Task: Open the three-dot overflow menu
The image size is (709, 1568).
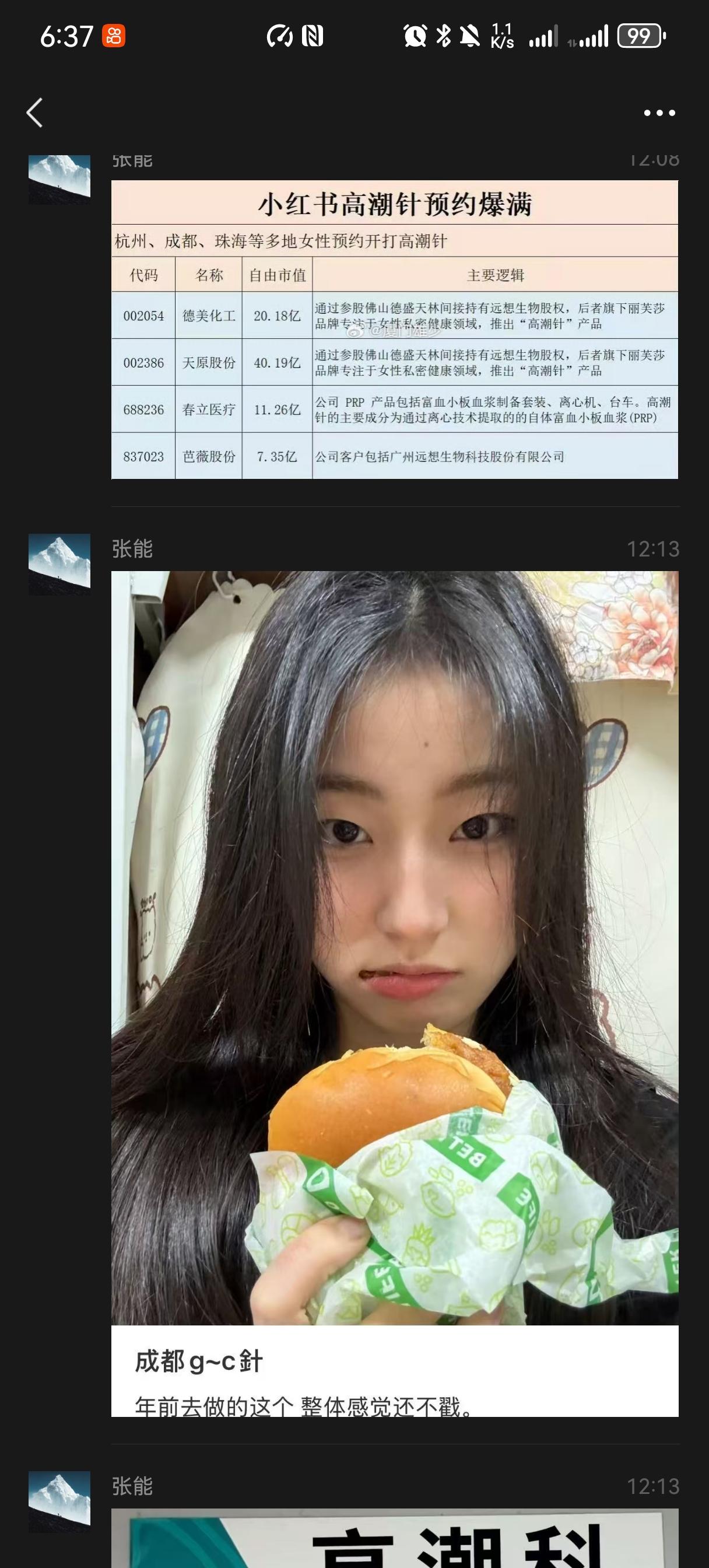Action: [659, 113]
